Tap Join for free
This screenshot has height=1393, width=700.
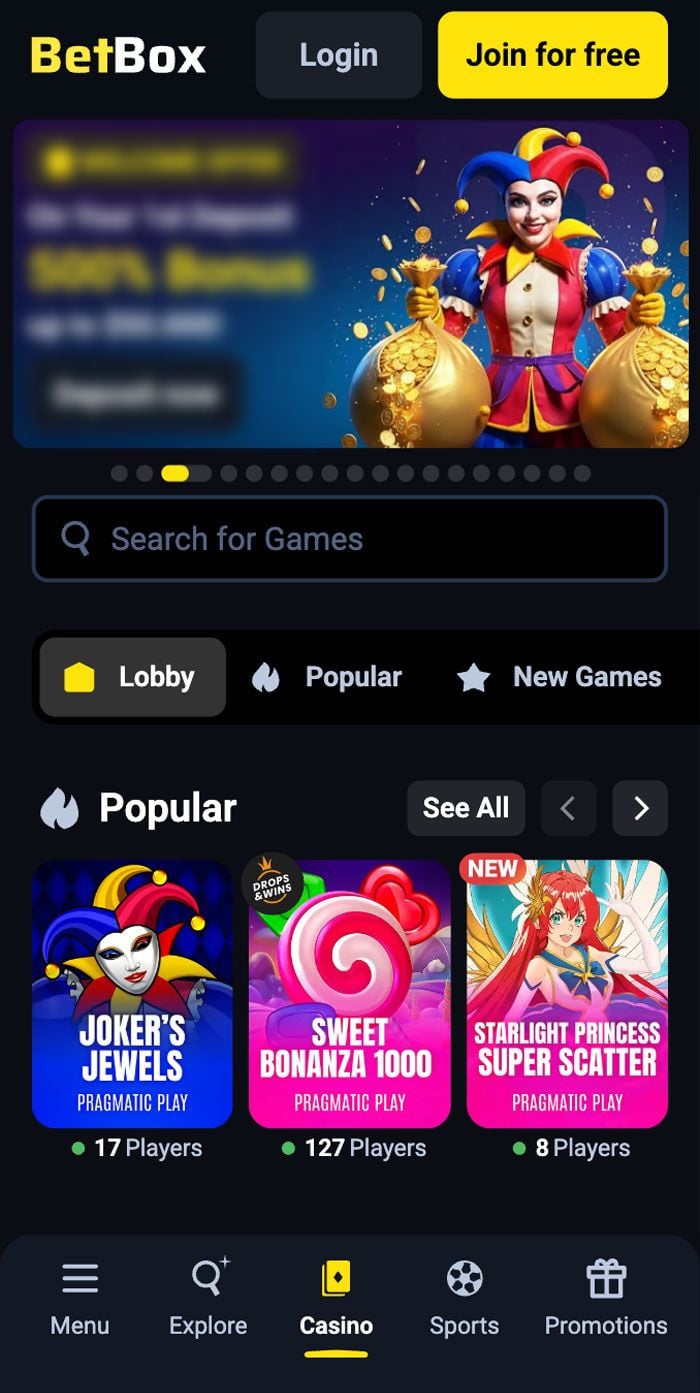(552, 55)
